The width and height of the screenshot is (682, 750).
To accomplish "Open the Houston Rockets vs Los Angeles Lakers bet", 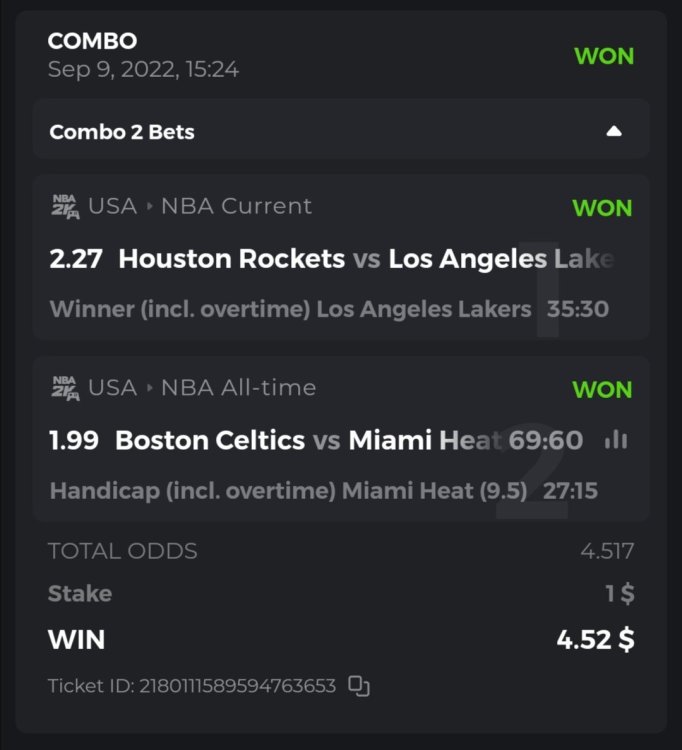I will tap(330, 260).
